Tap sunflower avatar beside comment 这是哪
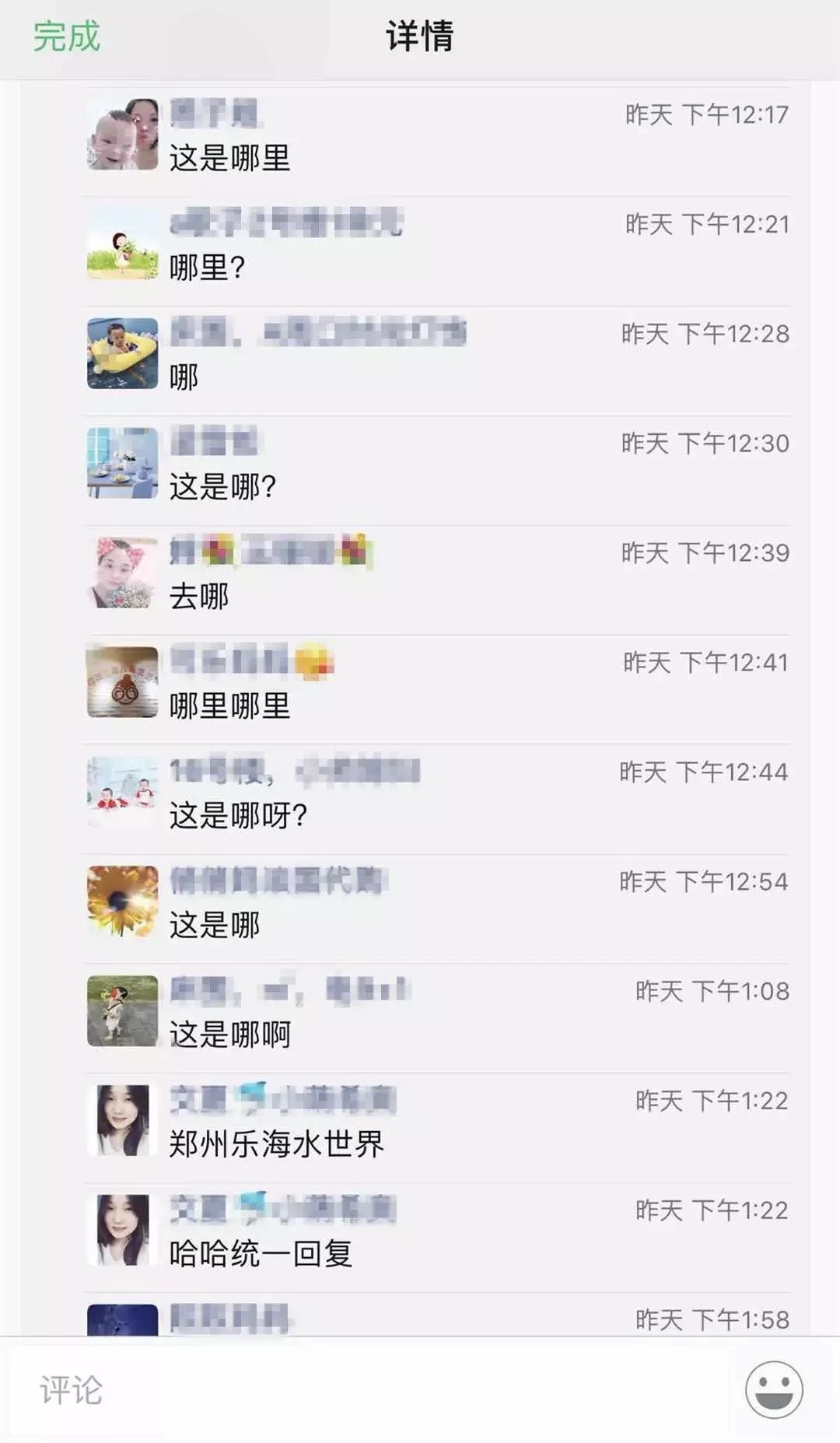This screenshot has height=1443, width=840. 122,902
